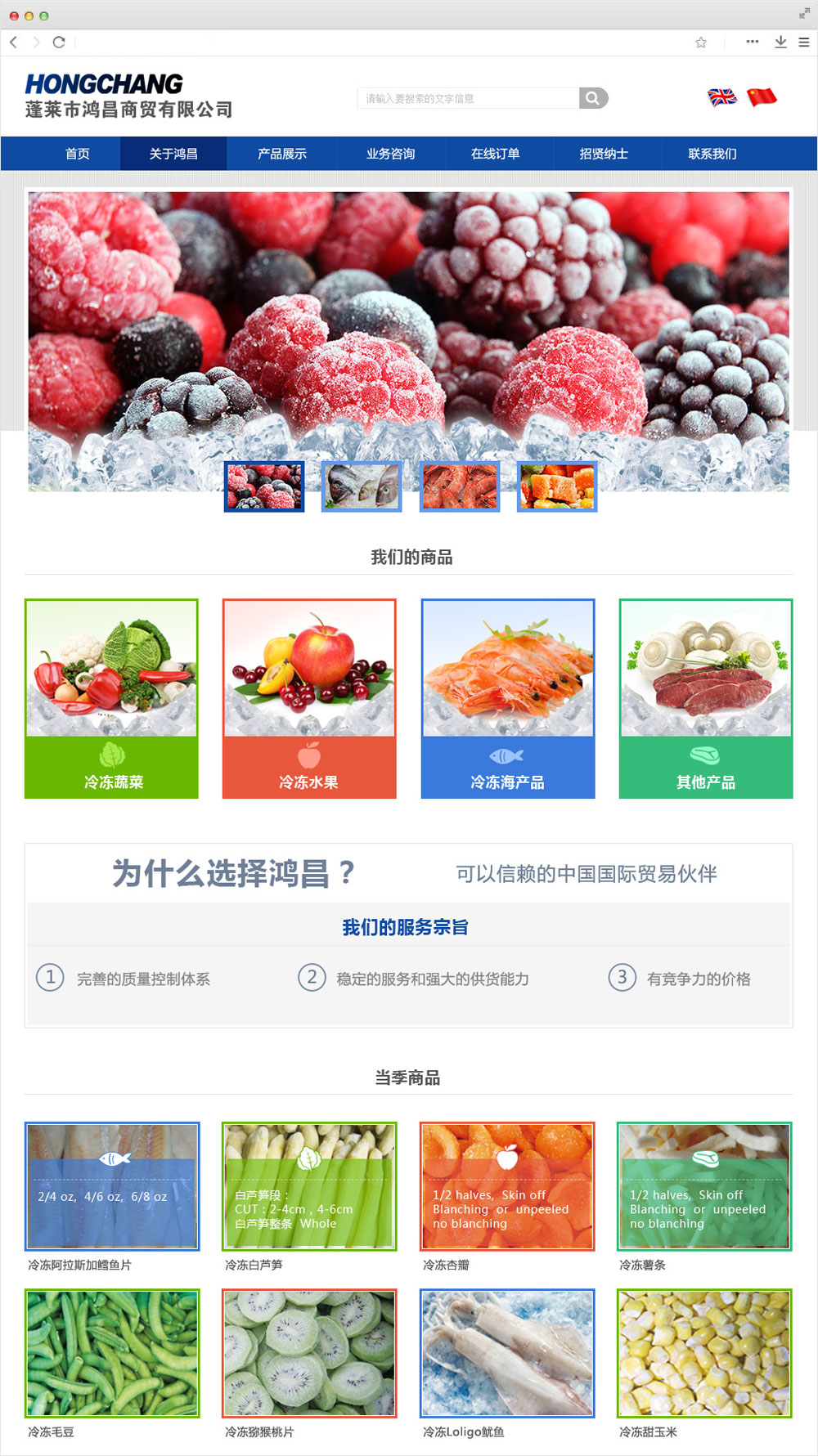This screenshot has width=818, height=1456.
Task: Open the 冷冻蔬菜 category card
Action: (x=111, y=698)
